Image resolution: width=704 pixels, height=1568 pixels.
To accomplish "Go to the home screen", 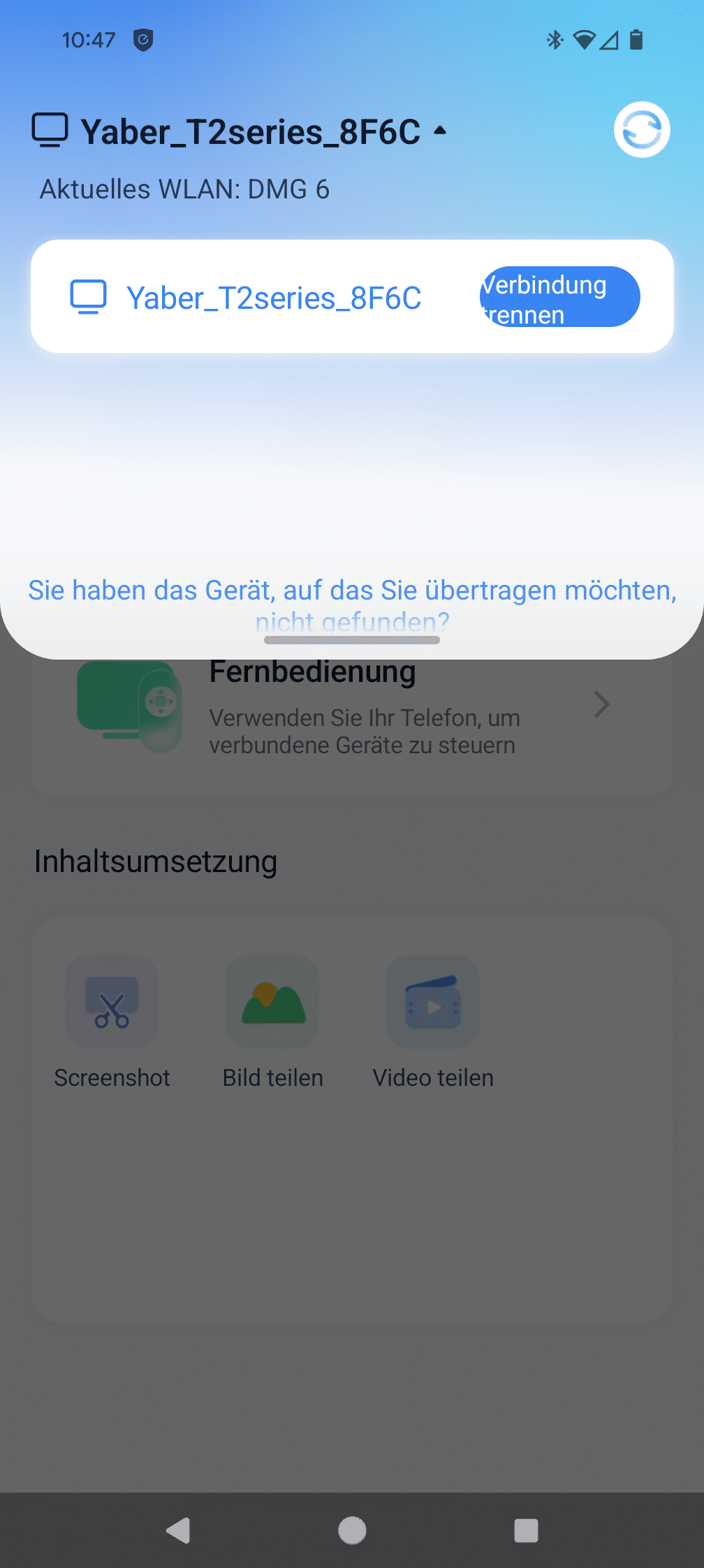I will (352, 1530).
